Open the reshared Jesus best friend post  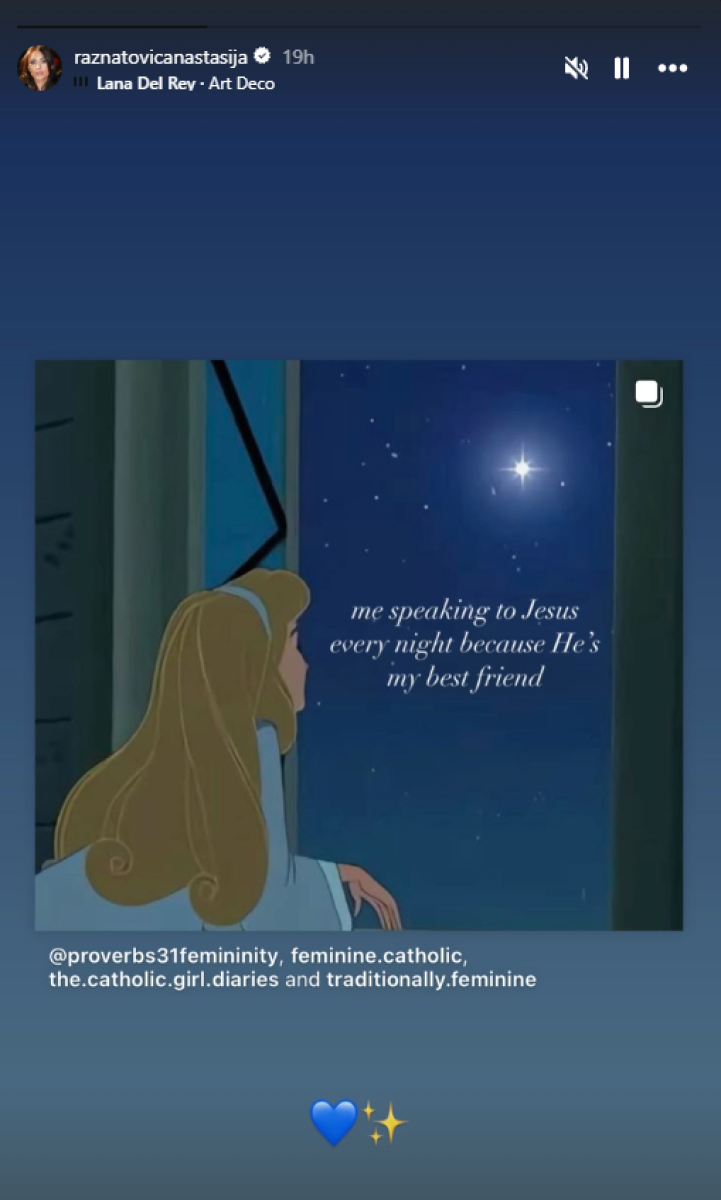coord(359,645)
